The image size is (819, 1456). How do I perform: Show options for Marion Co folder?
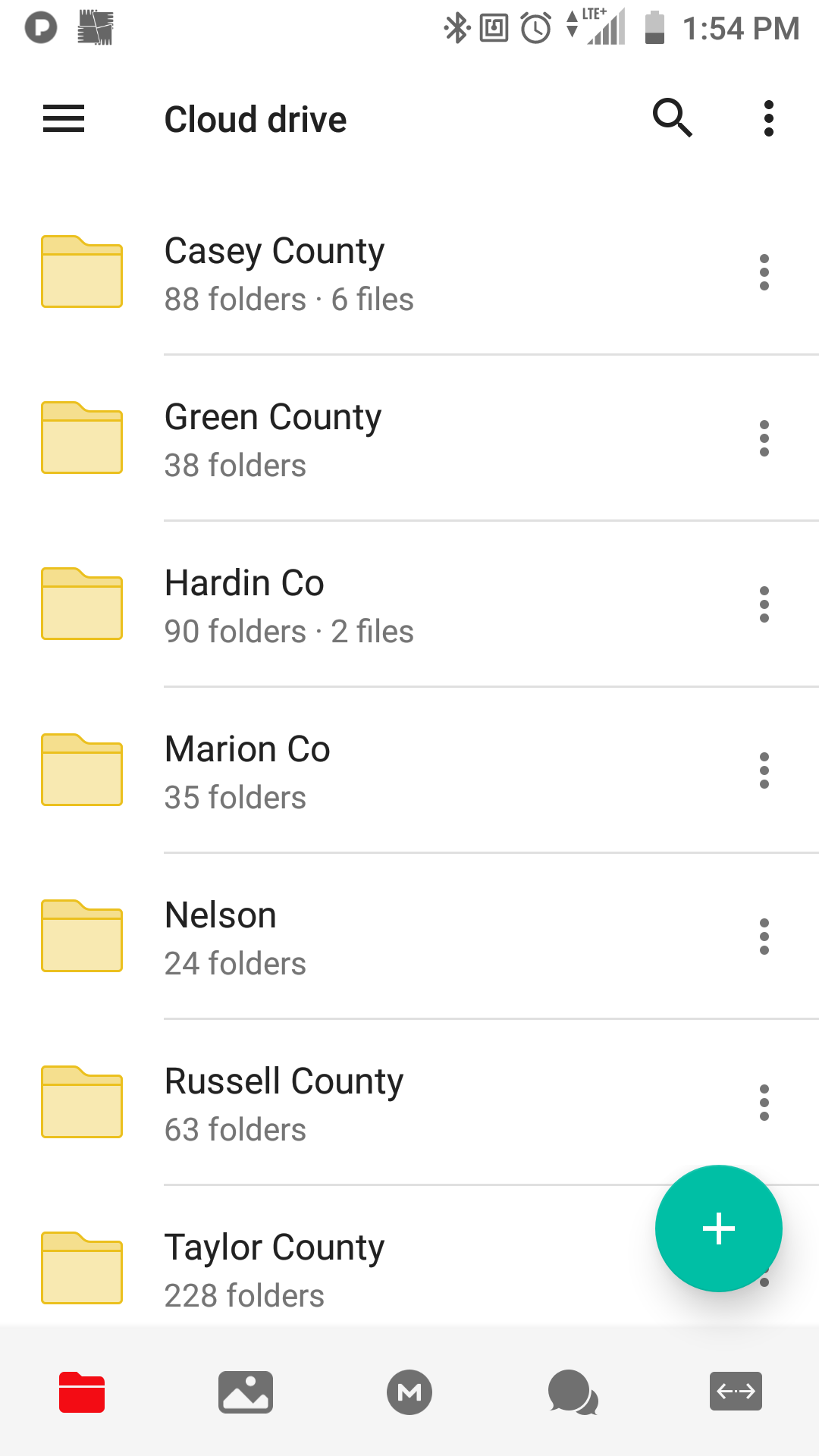764,770
